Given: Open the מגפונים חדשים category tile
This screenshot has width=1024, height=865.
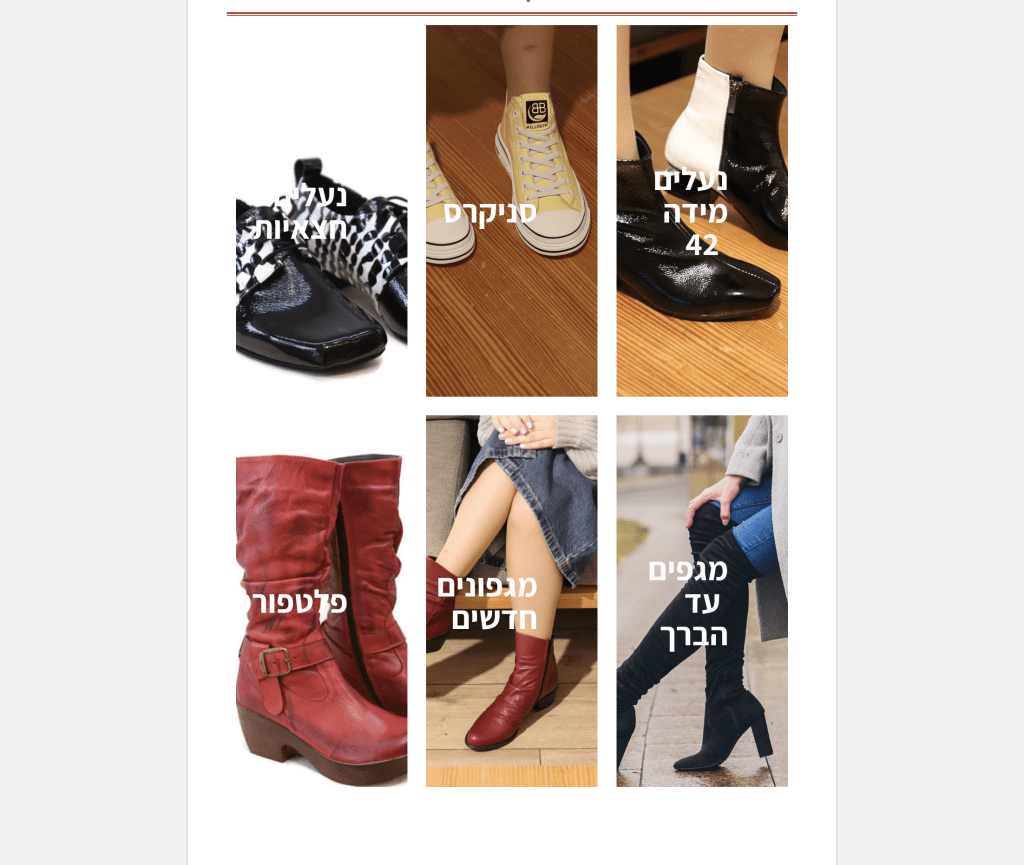Looking at the screenshot, I should (x=511, y=601).
